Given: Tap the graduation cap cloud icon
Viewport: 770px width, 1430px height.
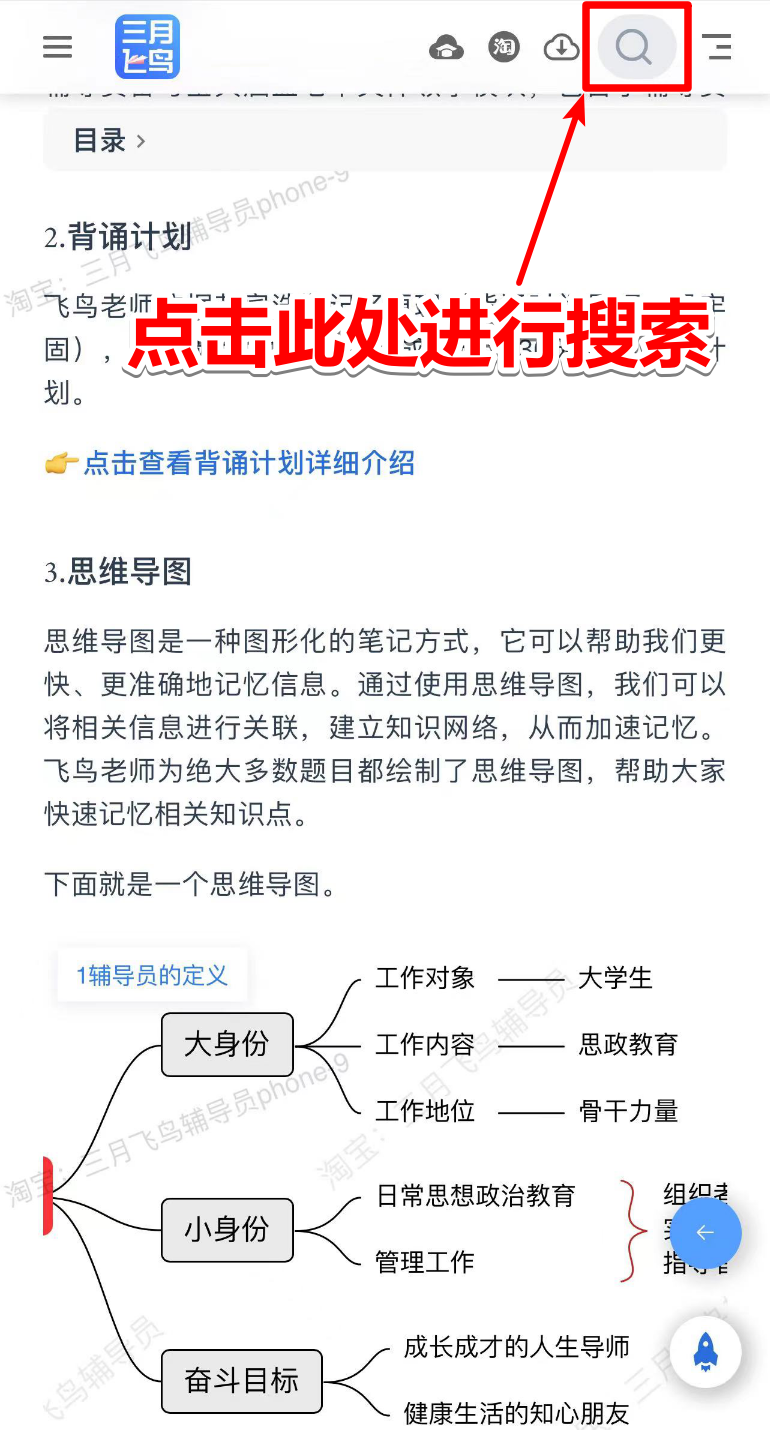Looking at the screenshot, I should 446,47.
